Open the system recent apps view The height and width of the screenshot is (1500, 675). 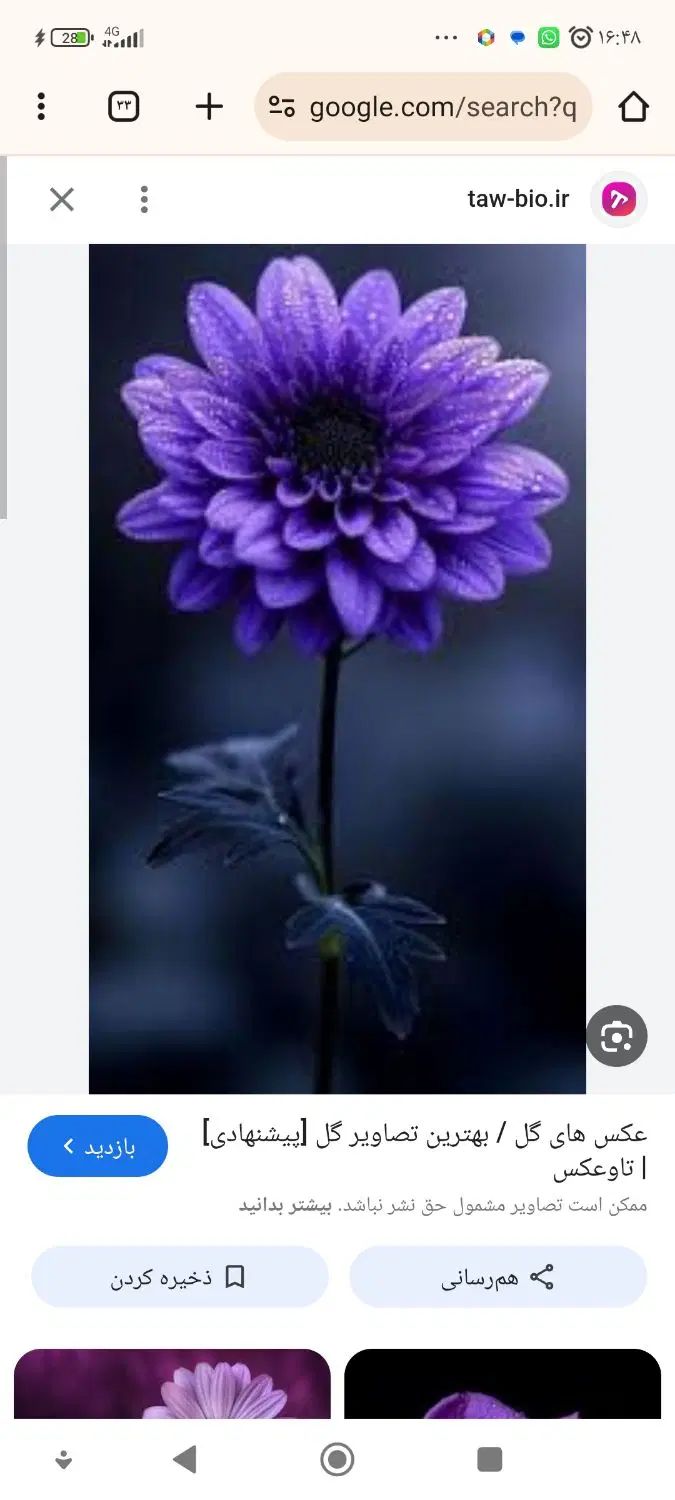489,1460
